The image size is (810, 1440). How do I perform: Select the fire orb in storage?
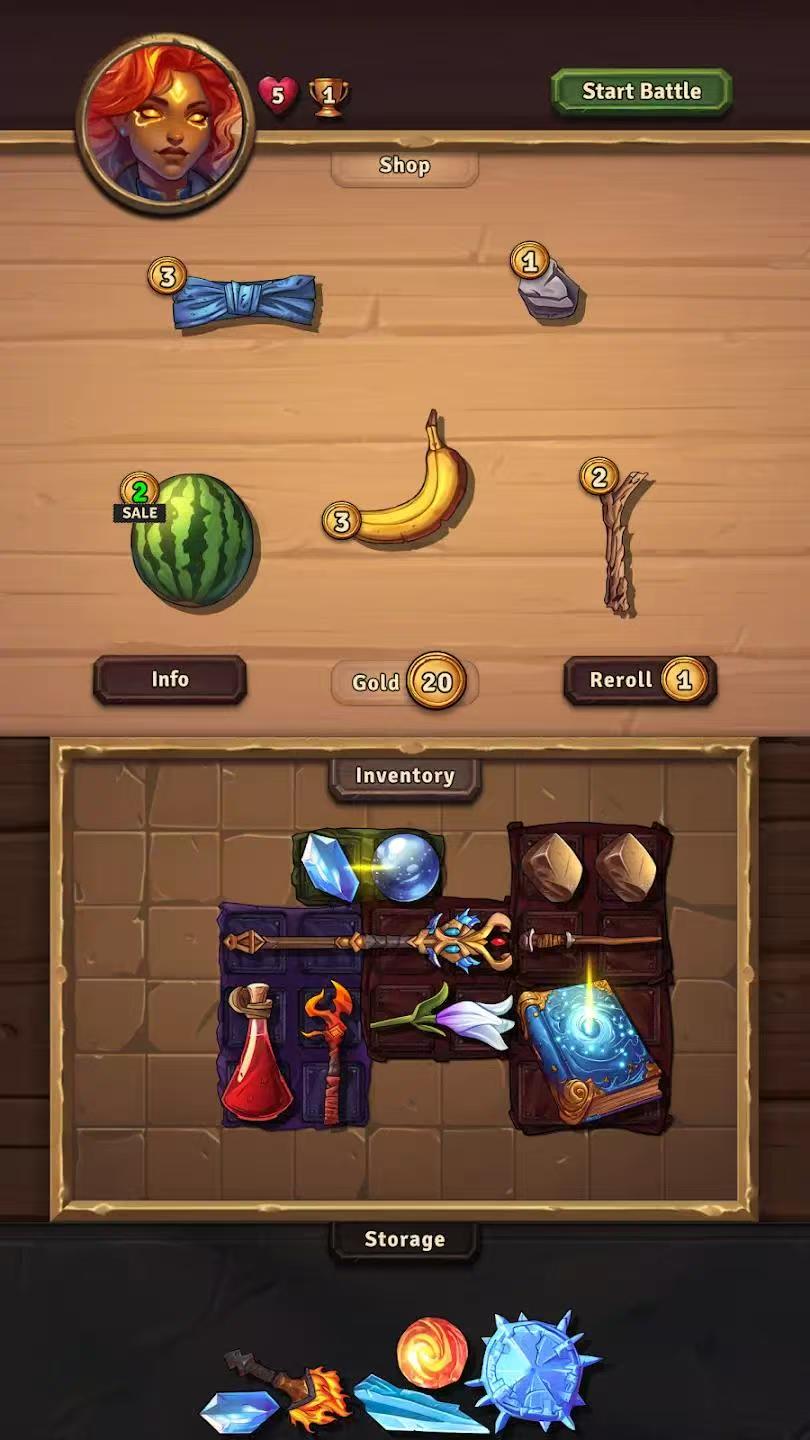click(432, 1353)
